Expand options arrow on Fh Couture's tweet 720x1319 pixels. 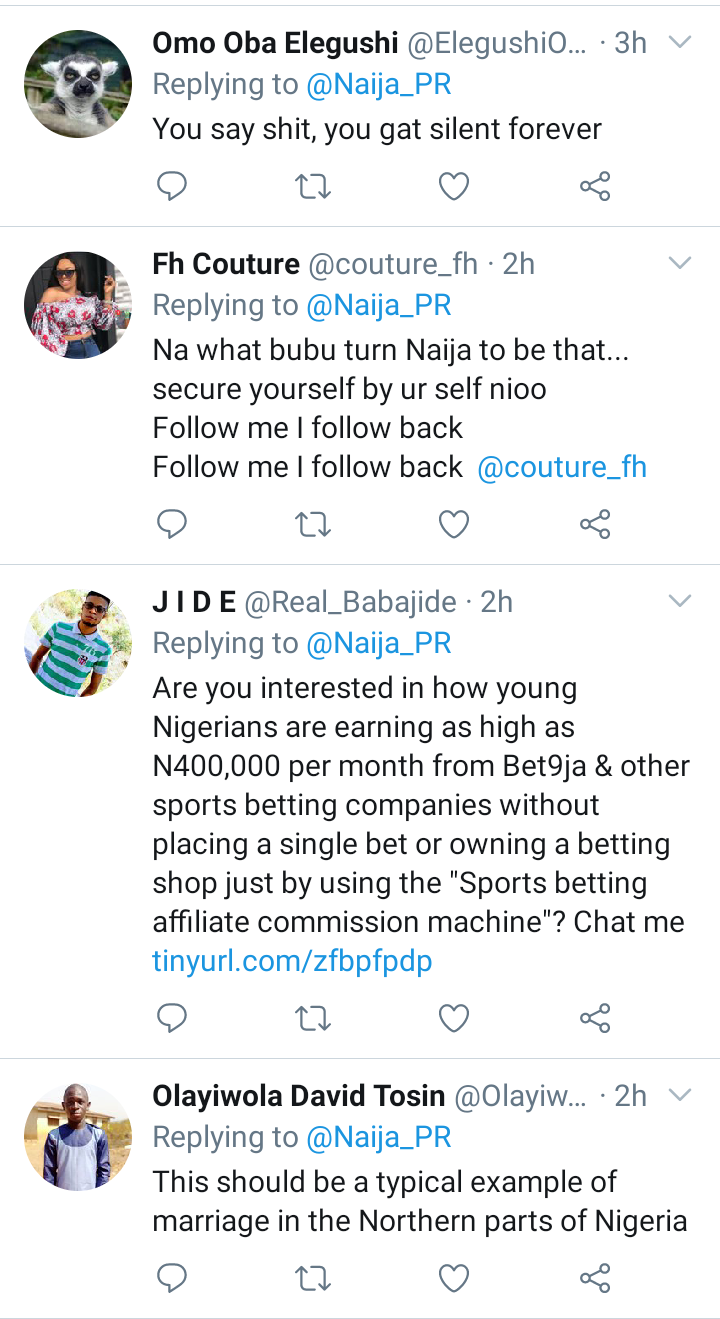(680, 264)
